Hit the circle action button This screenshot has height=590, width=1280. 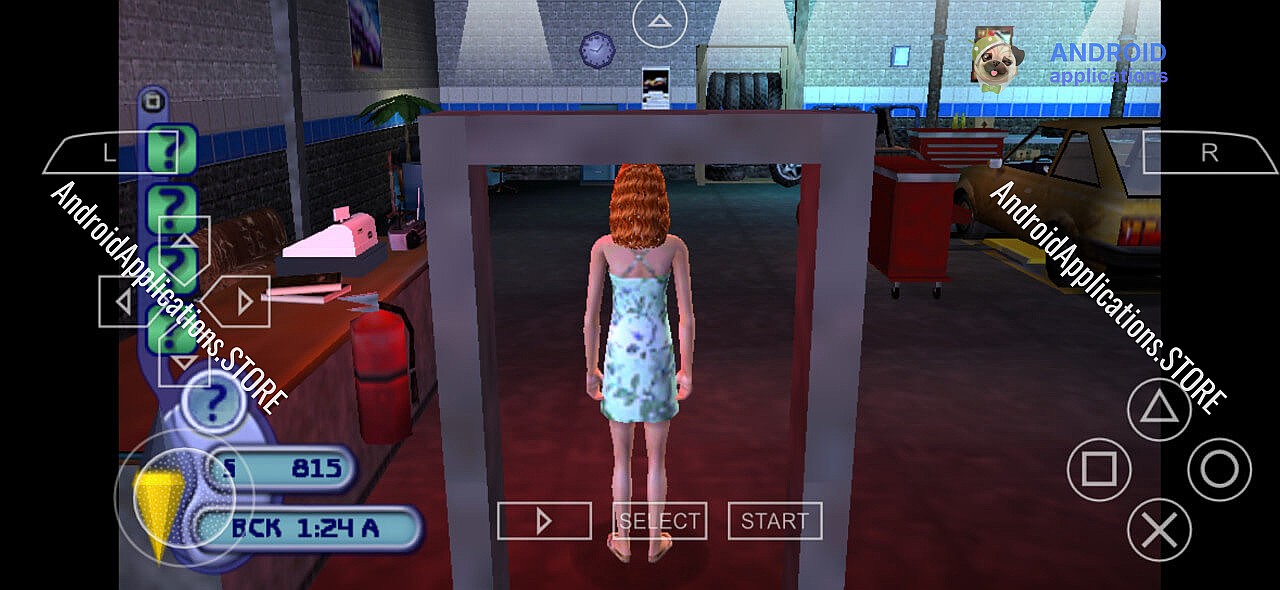1219,469
